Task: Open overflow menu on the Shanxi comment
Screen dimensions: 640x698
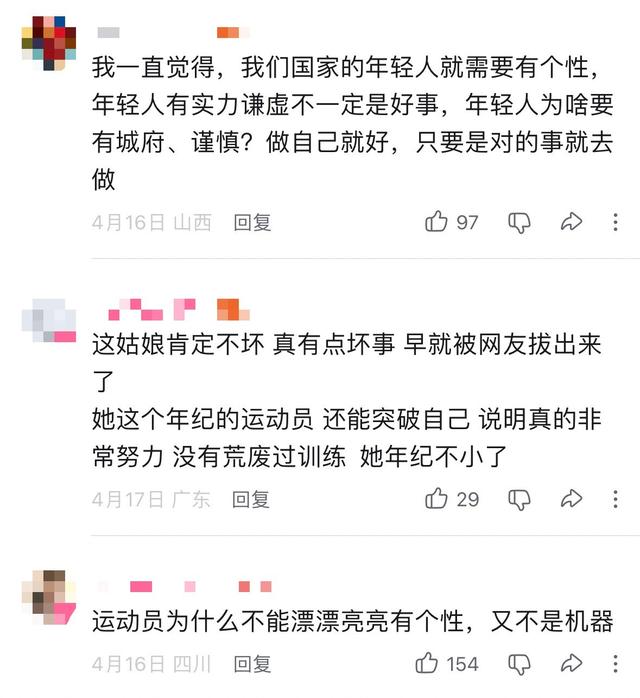Action: point(617,222)
